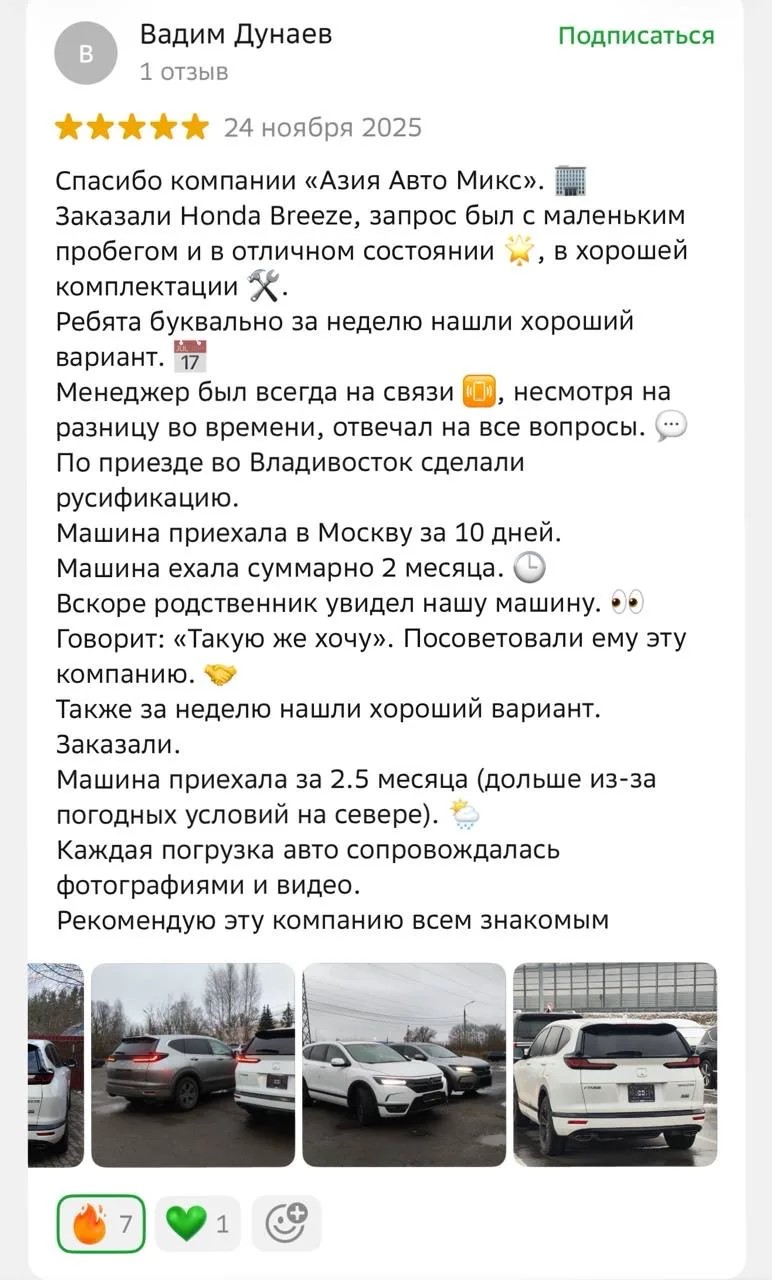
Task: Tap the Подписаться link to follow Вадим Дунаев
Action: click(x=636, y=36)
